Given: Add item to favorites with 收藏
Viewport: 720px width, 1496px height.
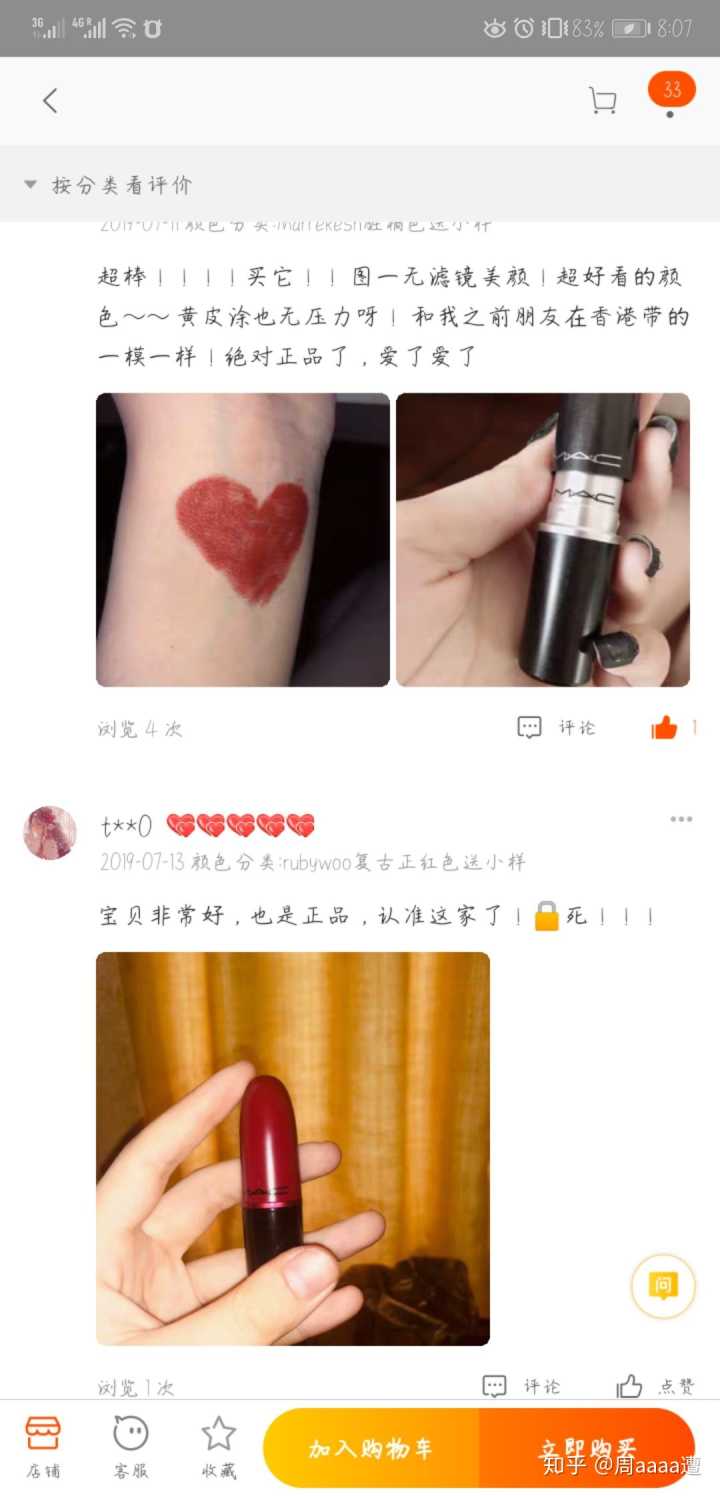Looking at the screenshot, I should click(x=218, y=1446).
